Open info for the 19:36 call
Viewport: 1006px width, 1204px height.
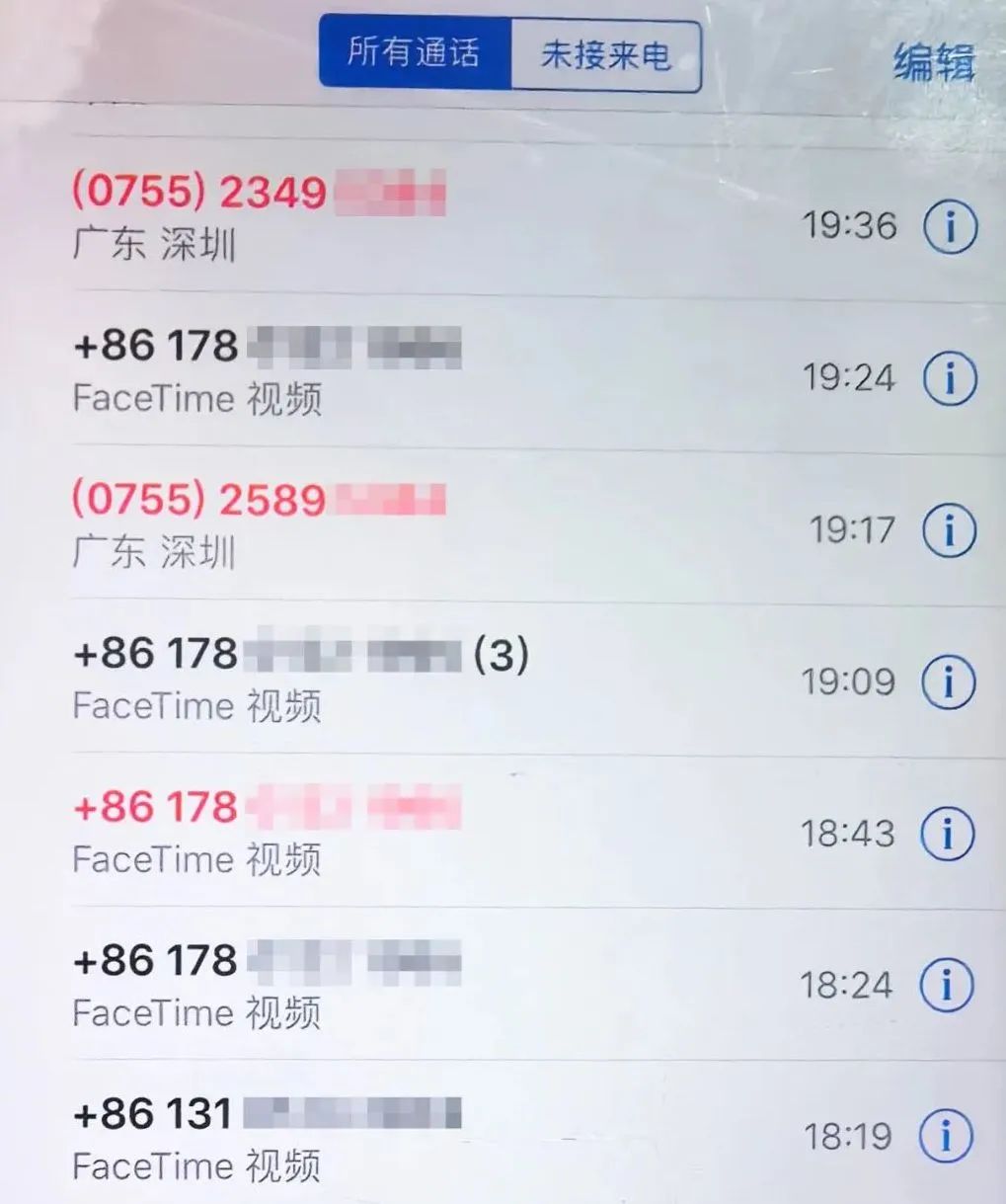(950, 228)
